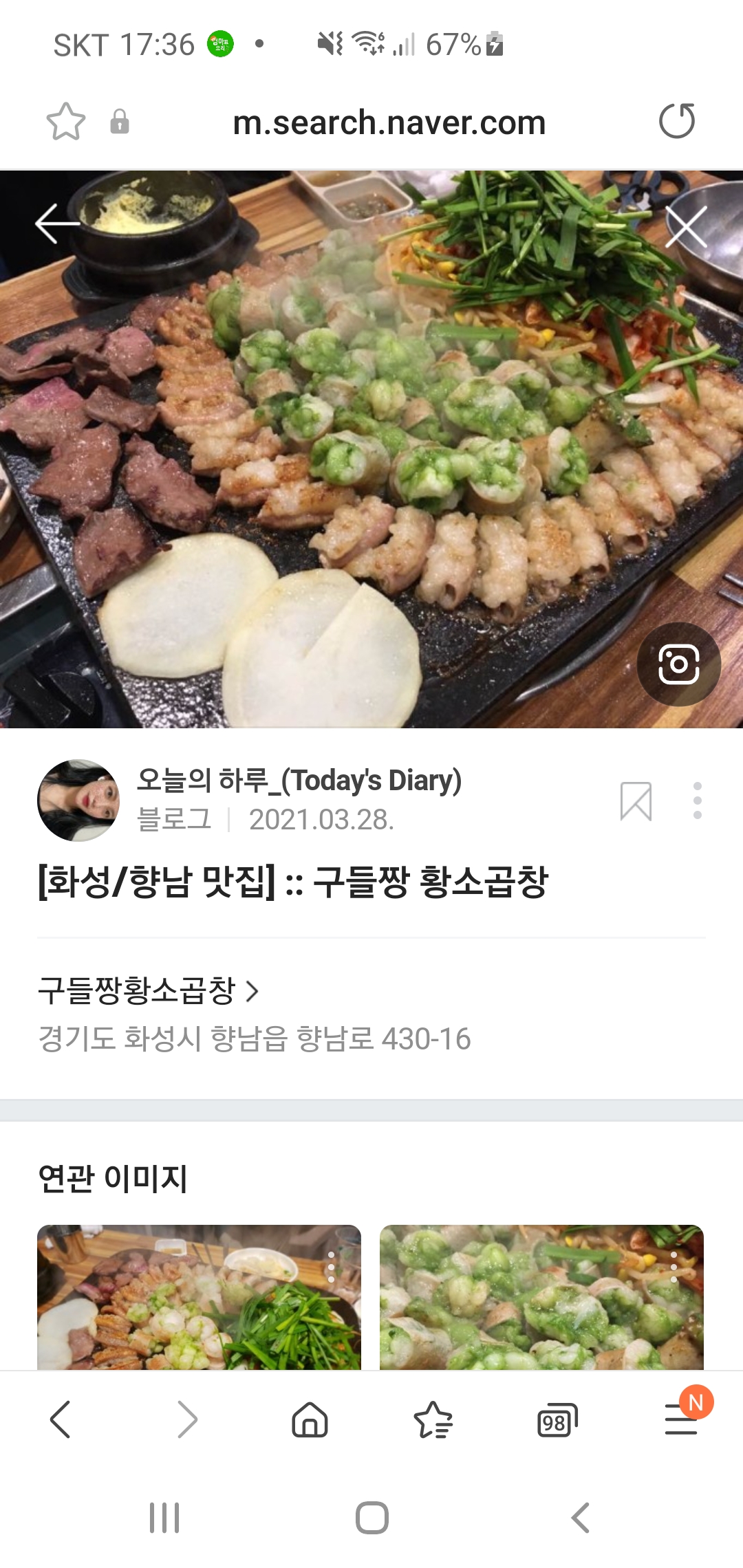Open the 구들짱황소곱창 place link
Image resolution: width=743 pixels, height=1568 pixels.
[148, 991]
